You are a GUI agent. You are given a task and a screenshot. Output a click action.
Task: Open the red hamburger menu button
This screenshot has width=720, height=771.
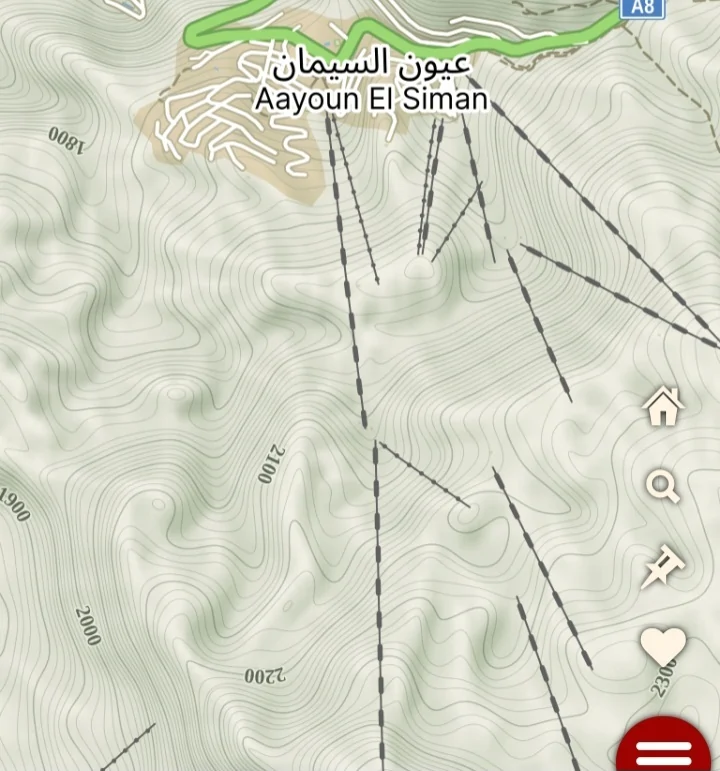click(665, 748)
